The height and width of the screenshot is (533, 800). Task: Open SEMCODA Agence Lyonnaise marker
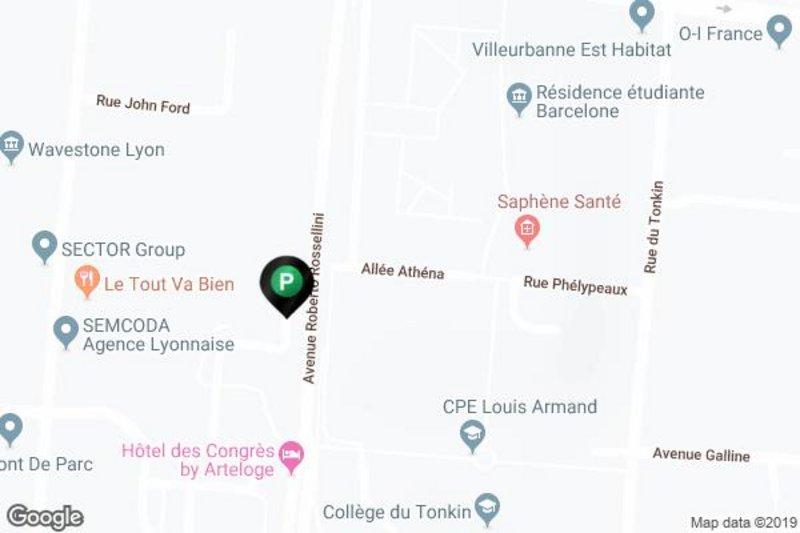point(65,330)
